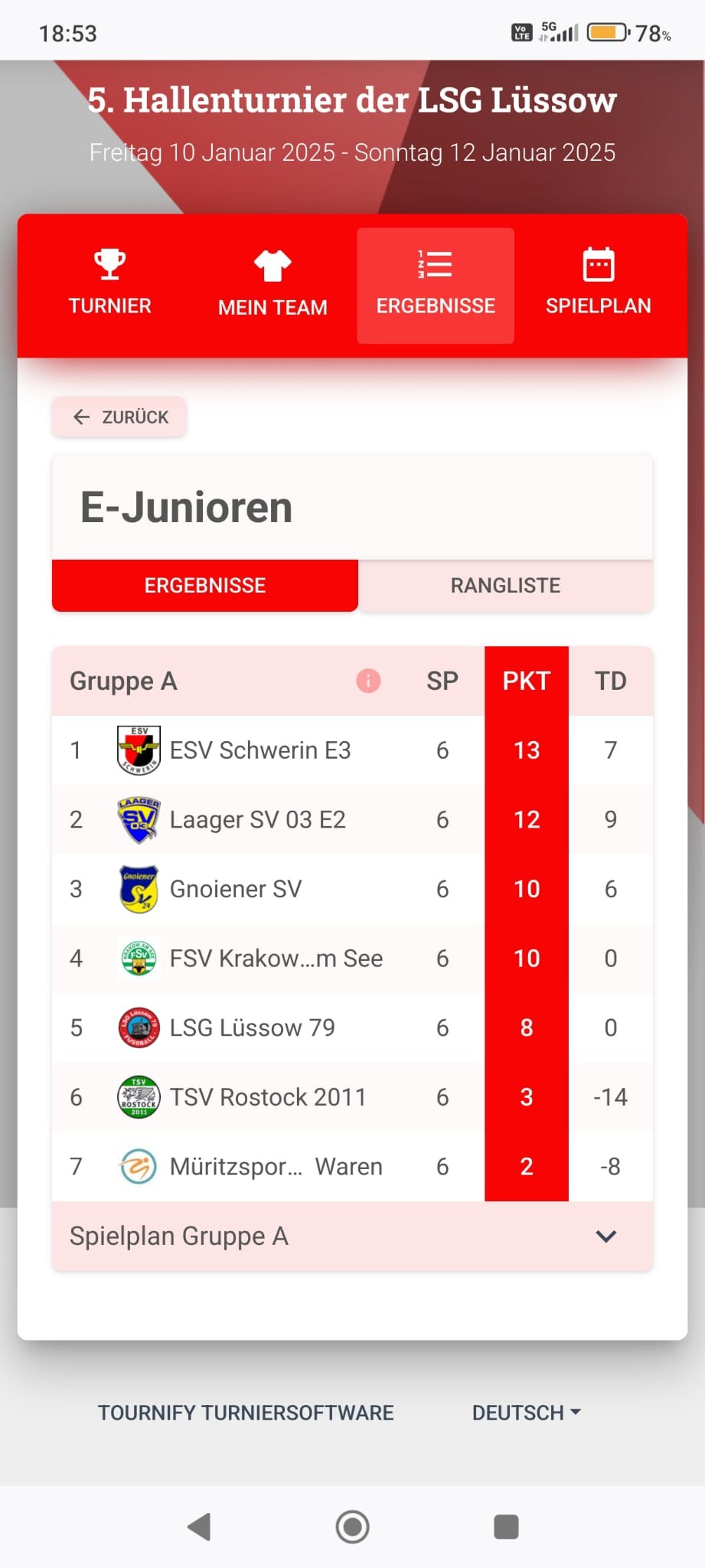
Task: Open the LSG Lüssow 79 row
Action: pyautogui.click(x=352, y=1027)
